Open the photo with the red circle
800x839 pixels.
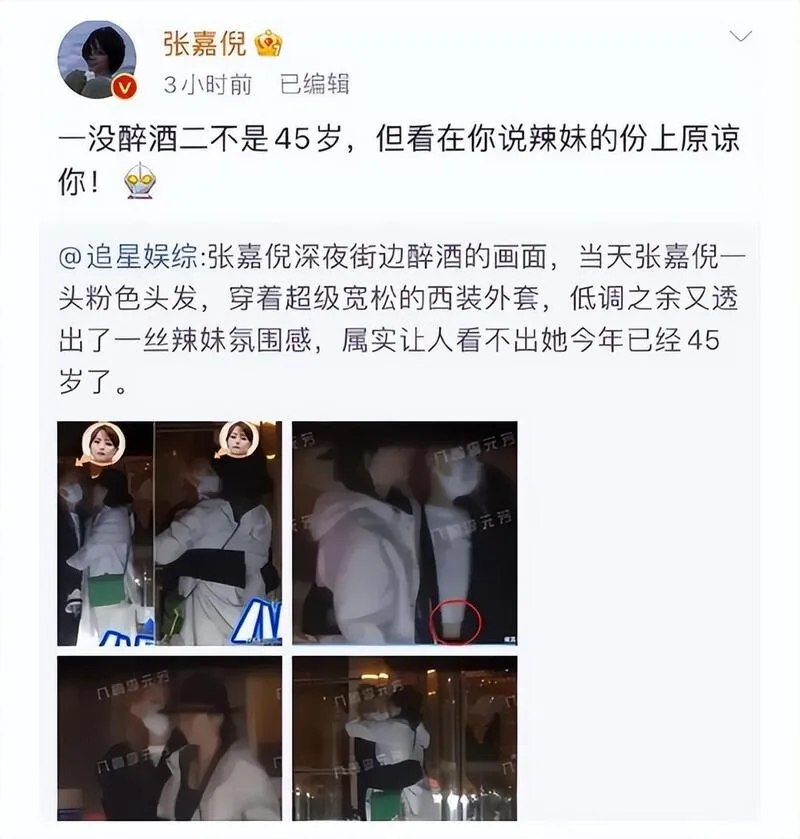tap(404, 532)
